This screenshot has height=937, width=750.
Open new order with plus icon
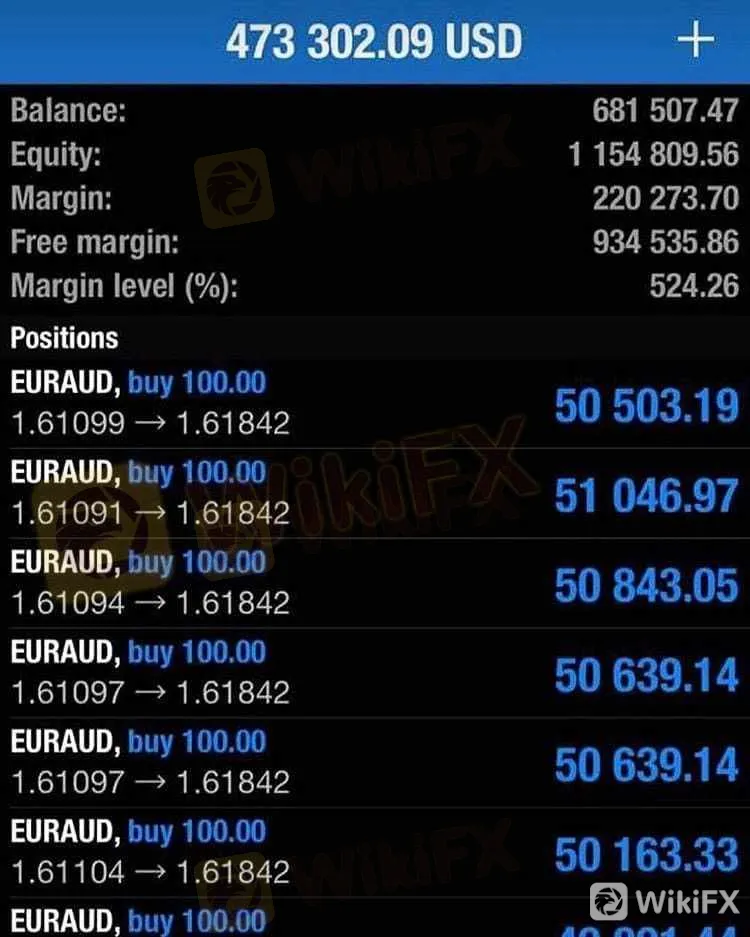point(695,40)
